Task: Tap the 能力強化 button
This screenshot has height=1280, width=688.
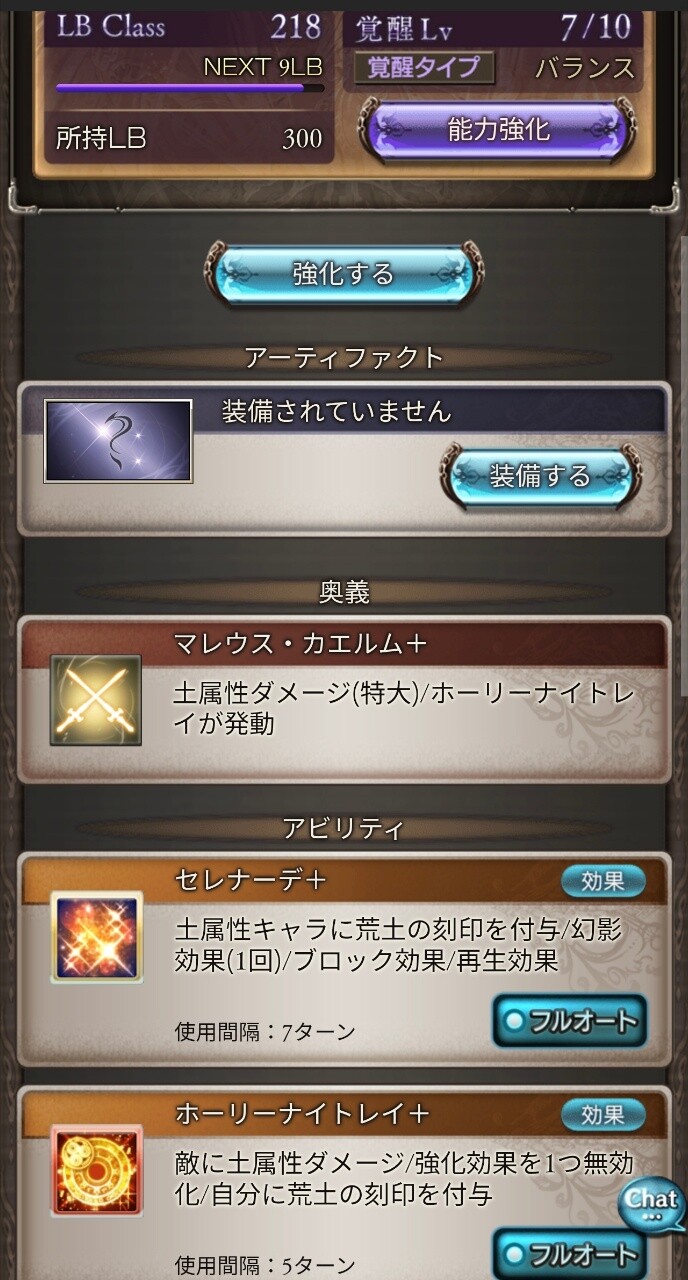Action: point(497,130)
